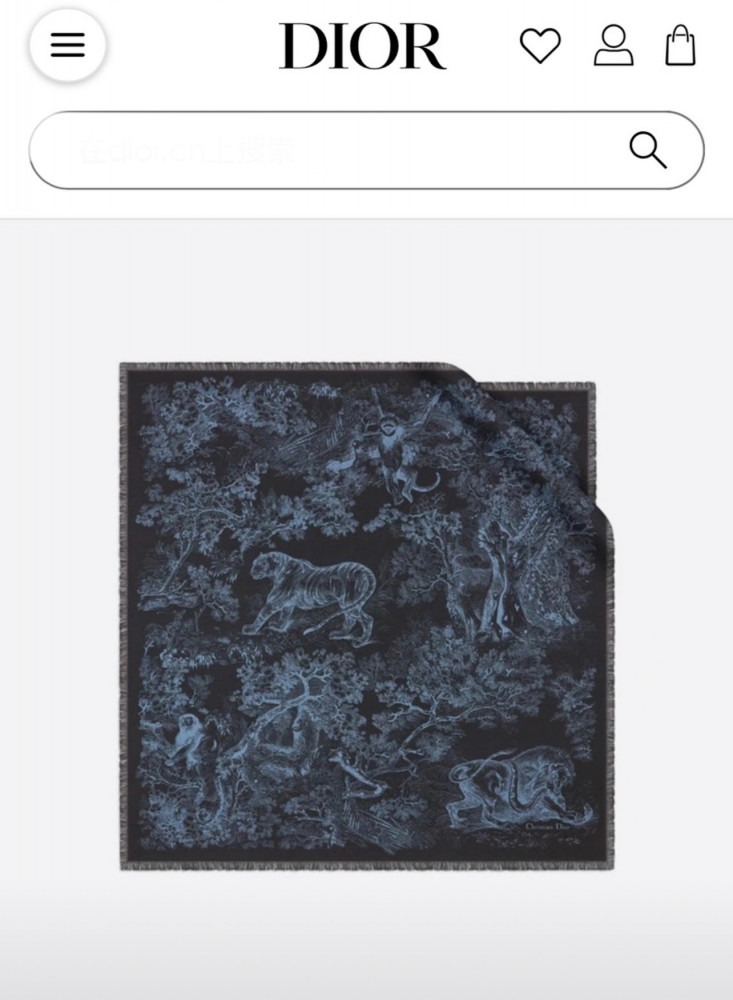Tap the magnifier search icon
Image resolution: width=733 pixels, height=1000 pixels.
click(648, 151)
